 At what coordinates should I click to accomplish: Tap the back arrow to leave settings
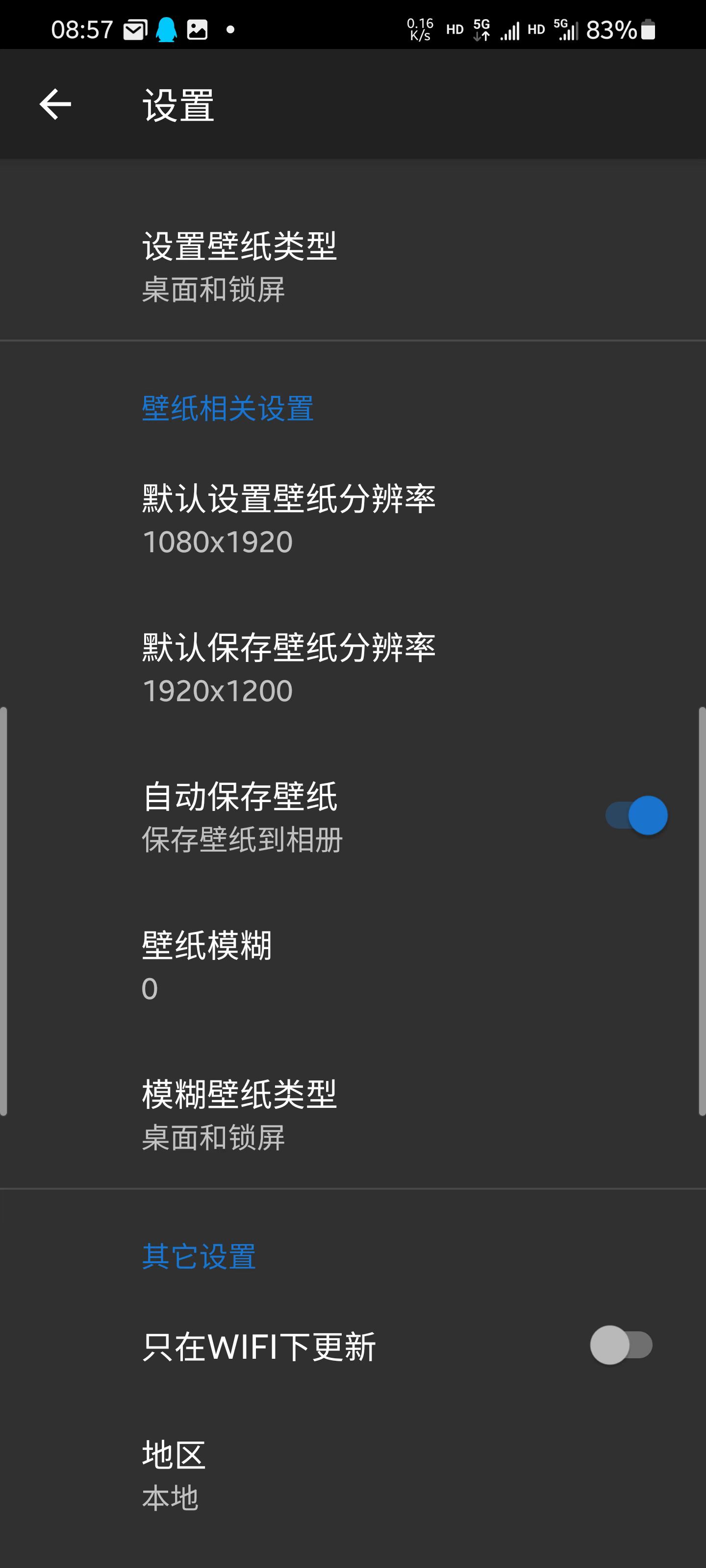point(56,105)
